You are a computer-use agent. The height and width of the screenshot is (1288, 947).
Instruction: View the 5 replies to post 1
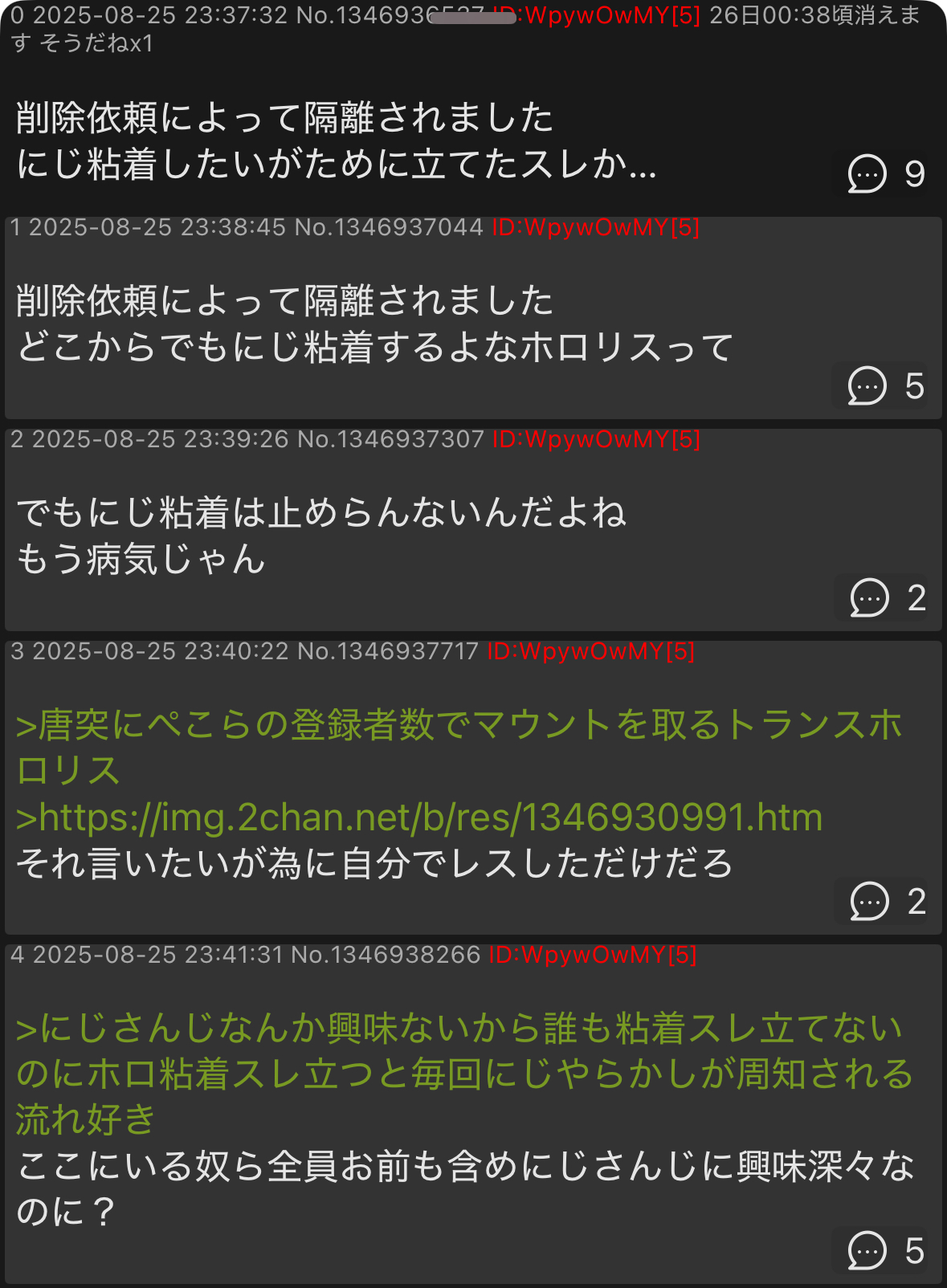click(x=884, y=386)
